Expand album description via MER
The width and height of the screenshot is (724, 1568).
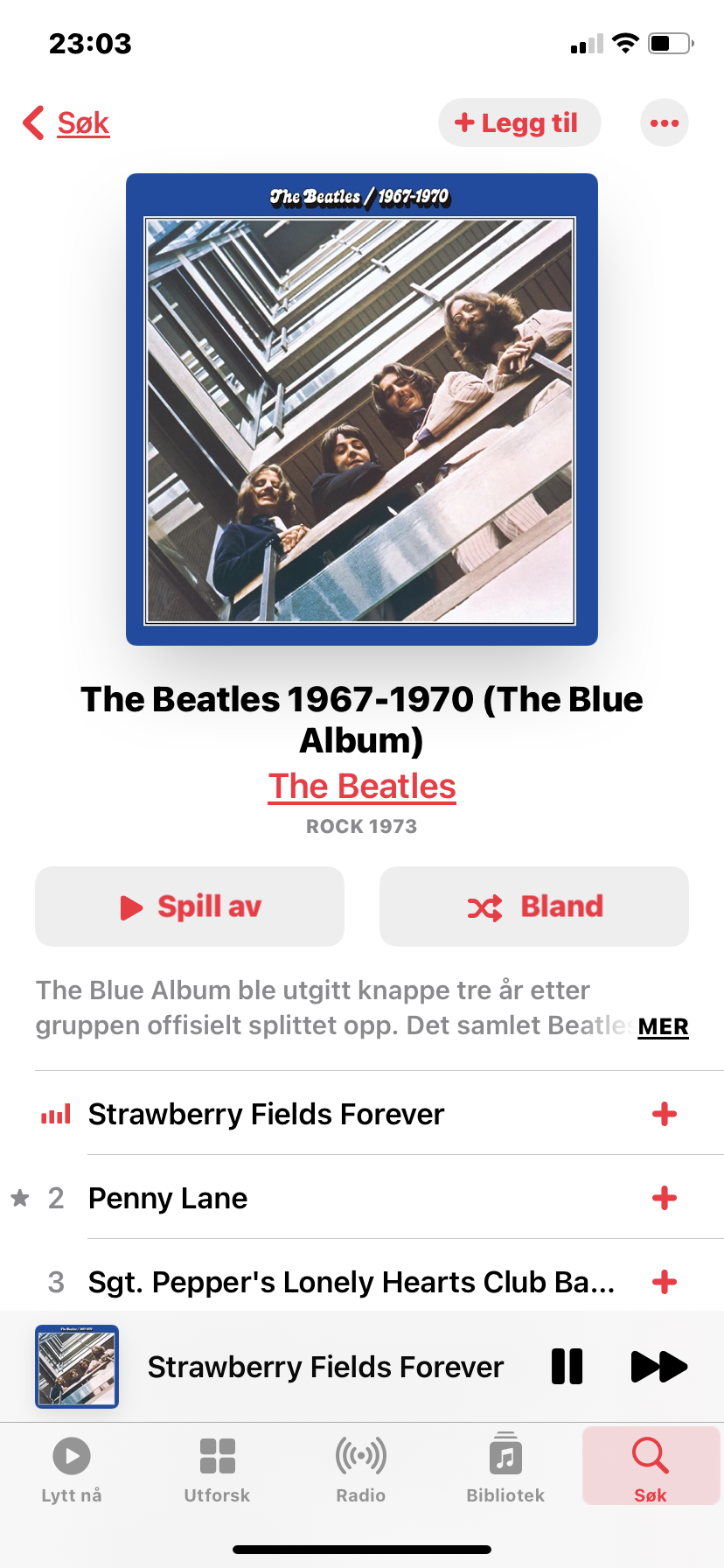tap(663, 1026)
